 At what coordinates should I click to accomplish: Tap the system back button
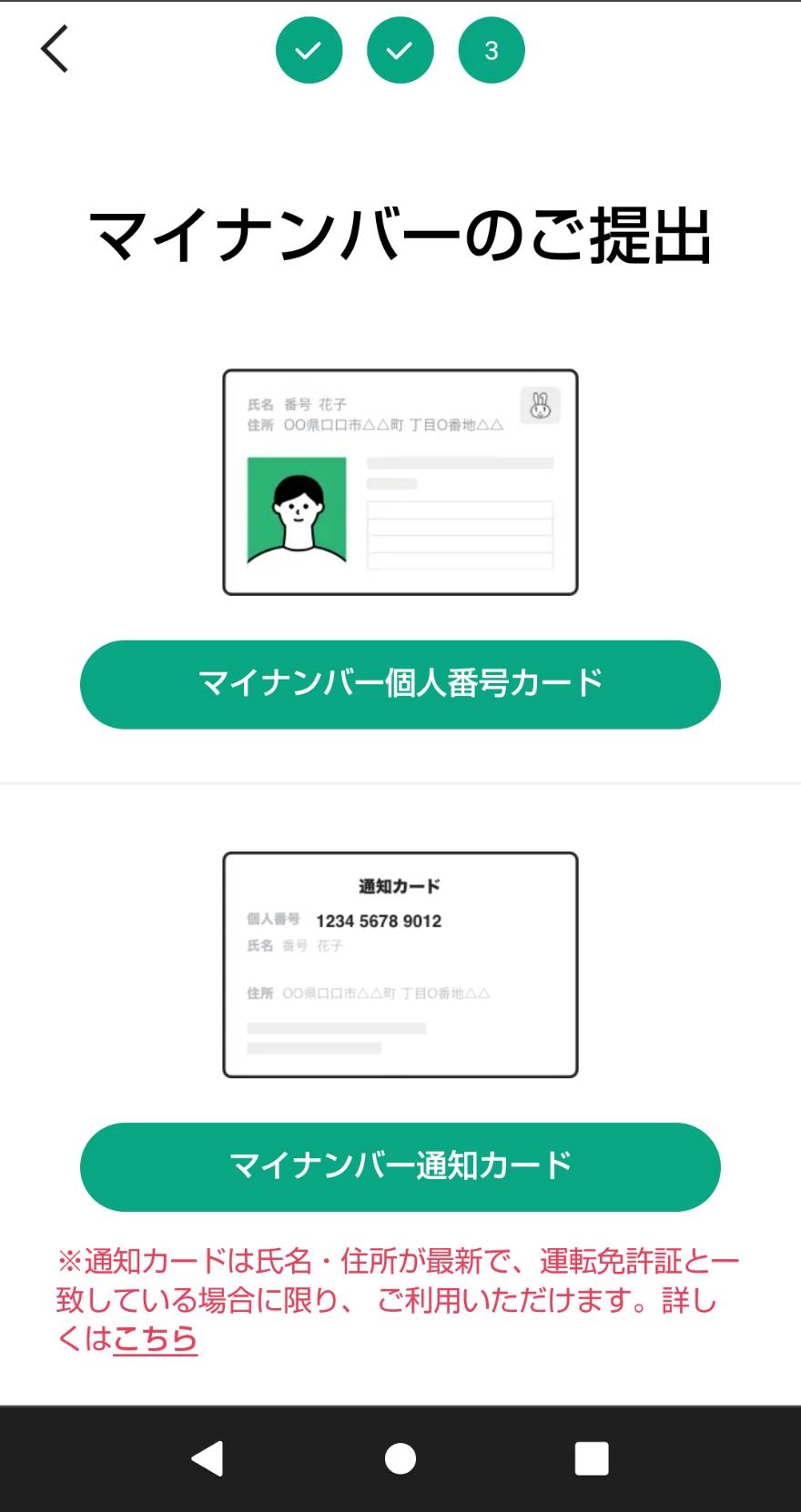tap(208, 1458)
